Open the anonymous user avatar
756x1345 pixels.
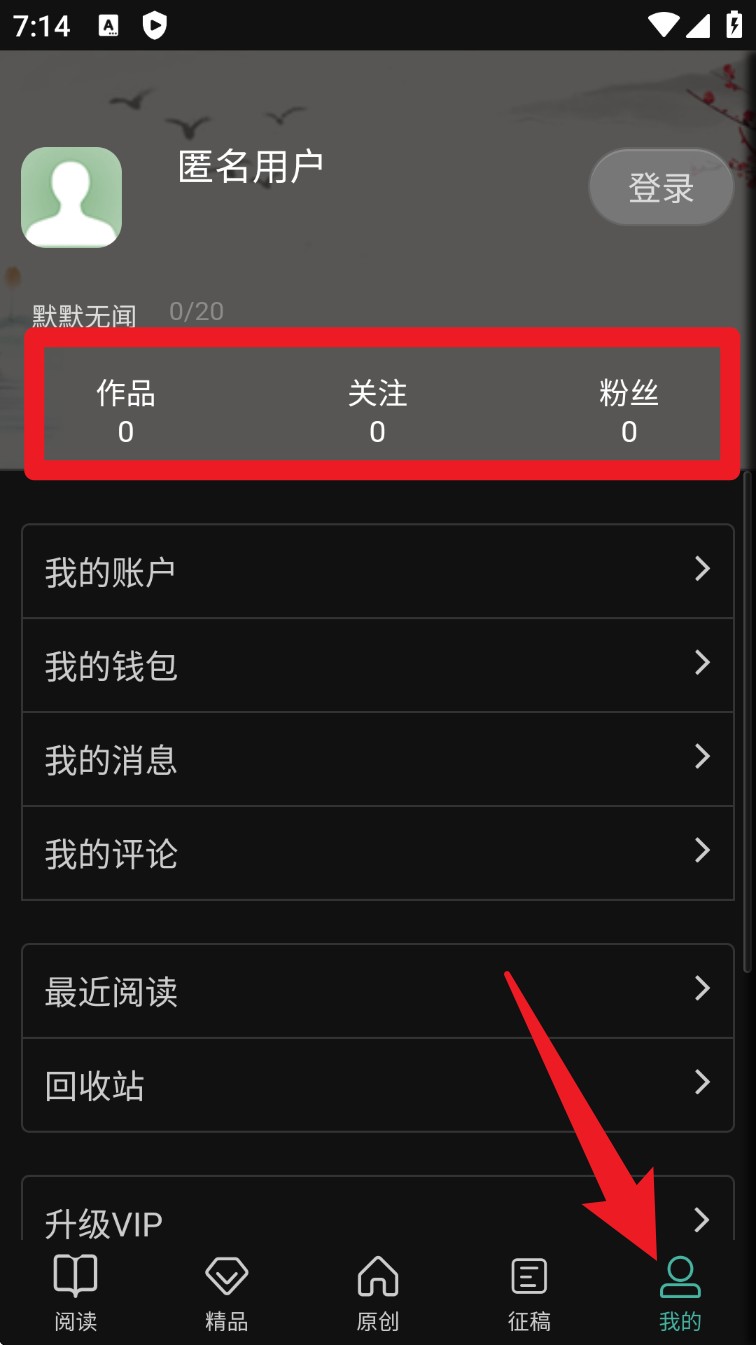click(x=71, y=197)
